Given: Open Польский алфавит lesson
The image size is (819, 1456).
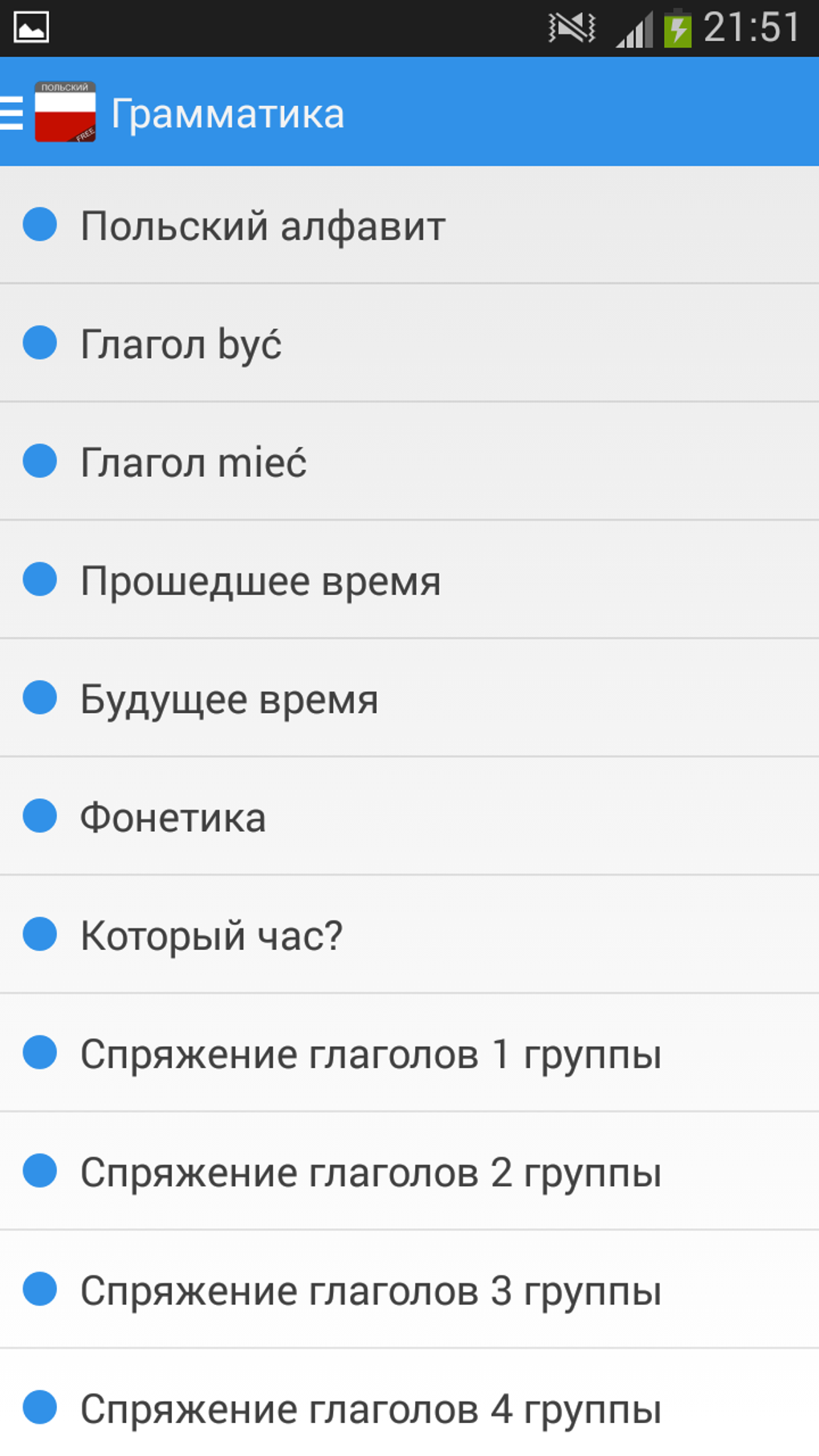Looking at the screenshot, I should click(409, 225).
